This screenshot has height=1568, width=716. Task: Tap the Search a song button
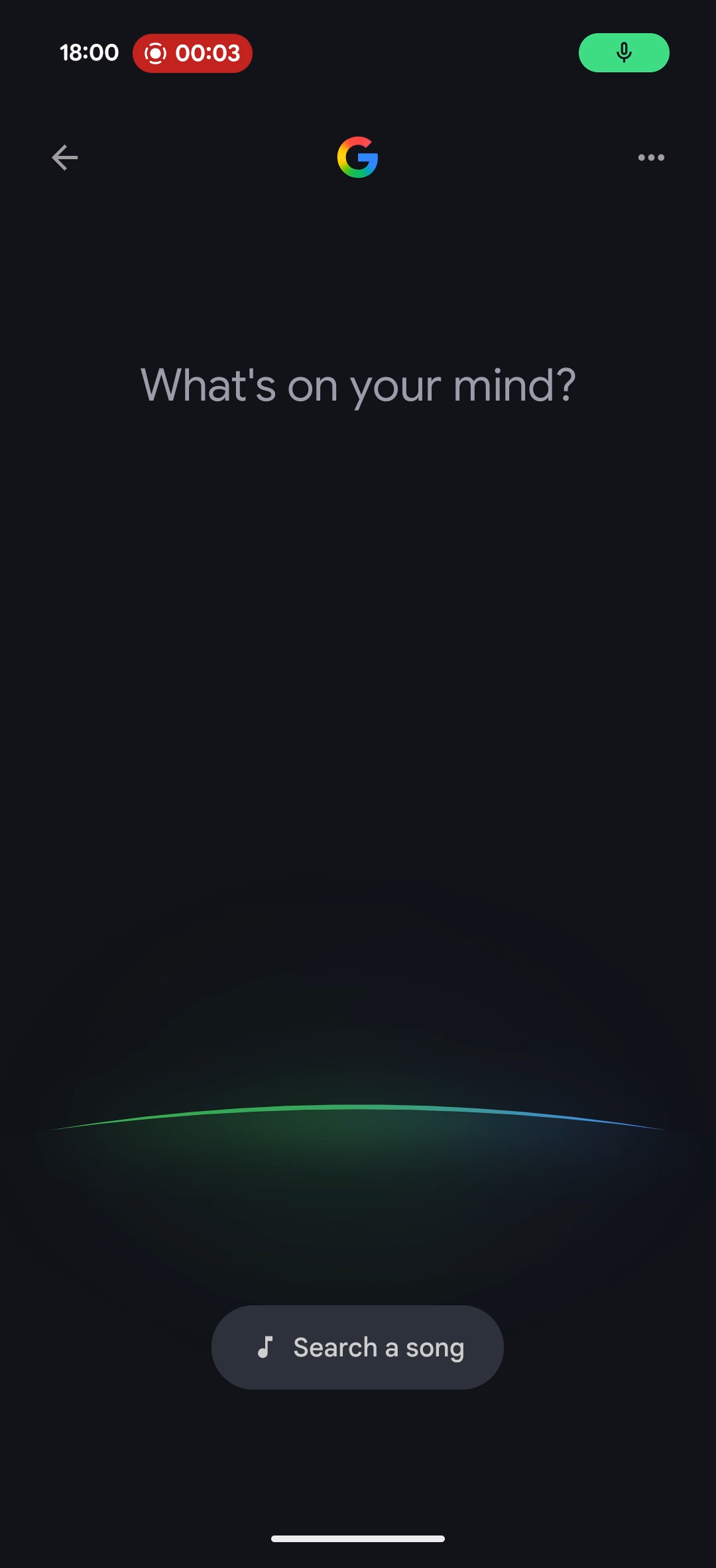(357, 1347)
